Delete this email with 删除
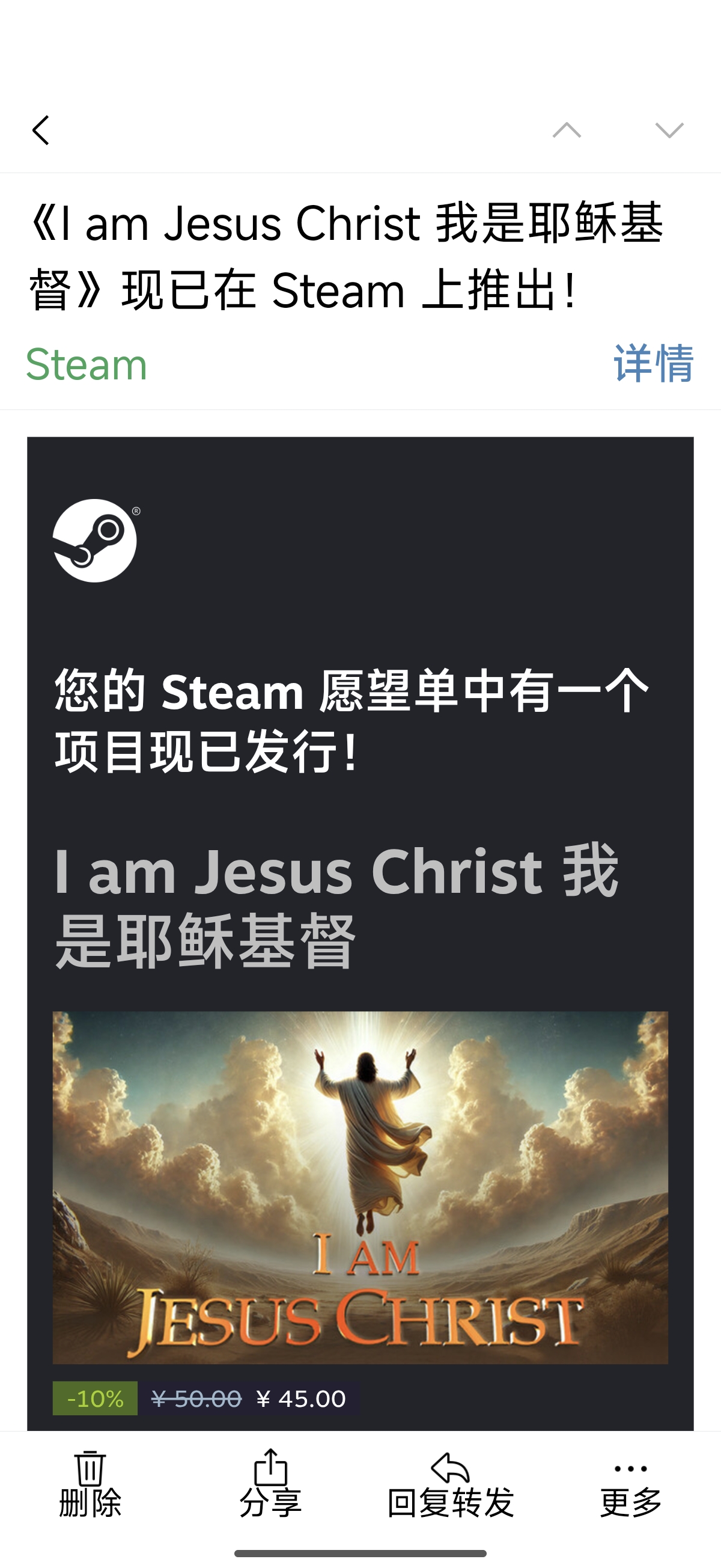The image size is (721, 1568). point(90,1483)
